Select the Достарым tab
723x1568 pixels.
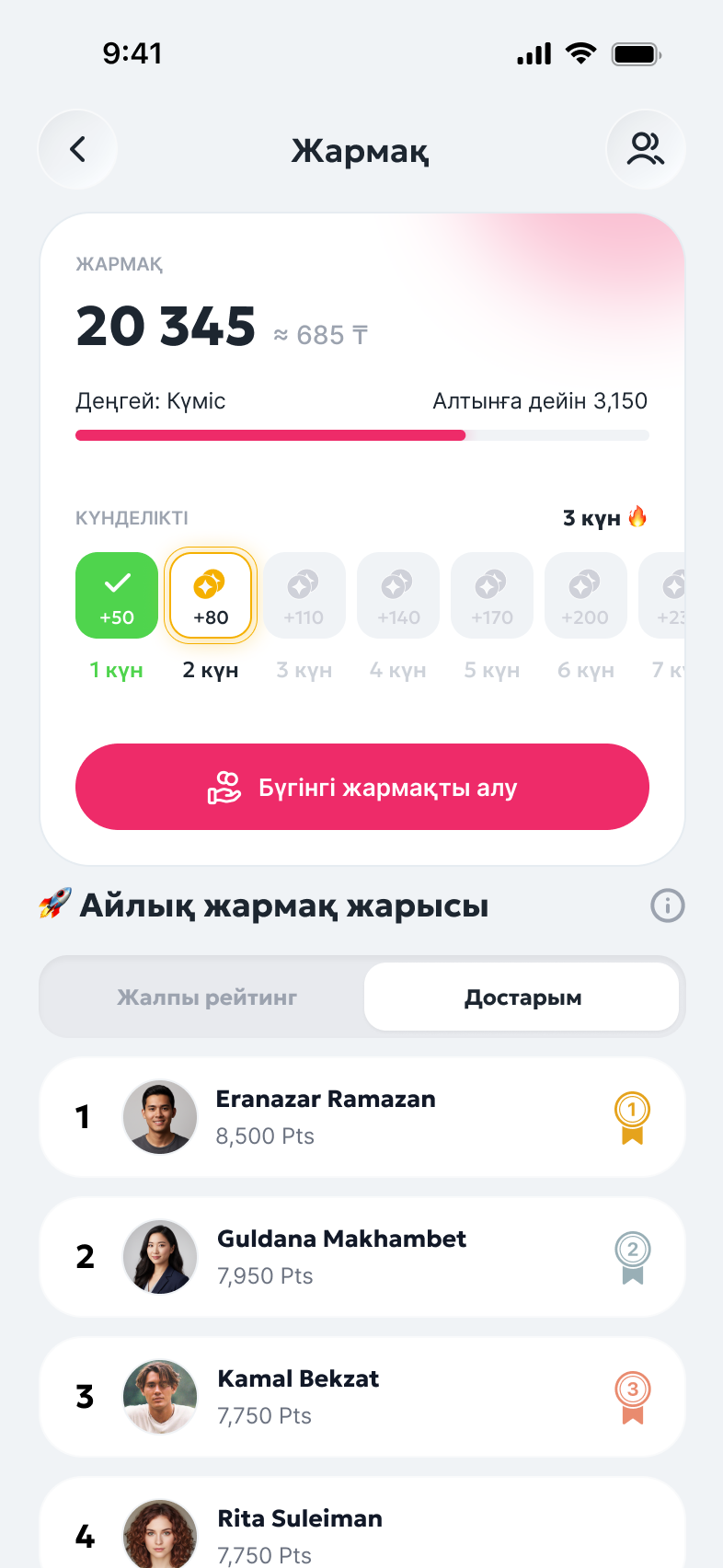click(522, 997)
